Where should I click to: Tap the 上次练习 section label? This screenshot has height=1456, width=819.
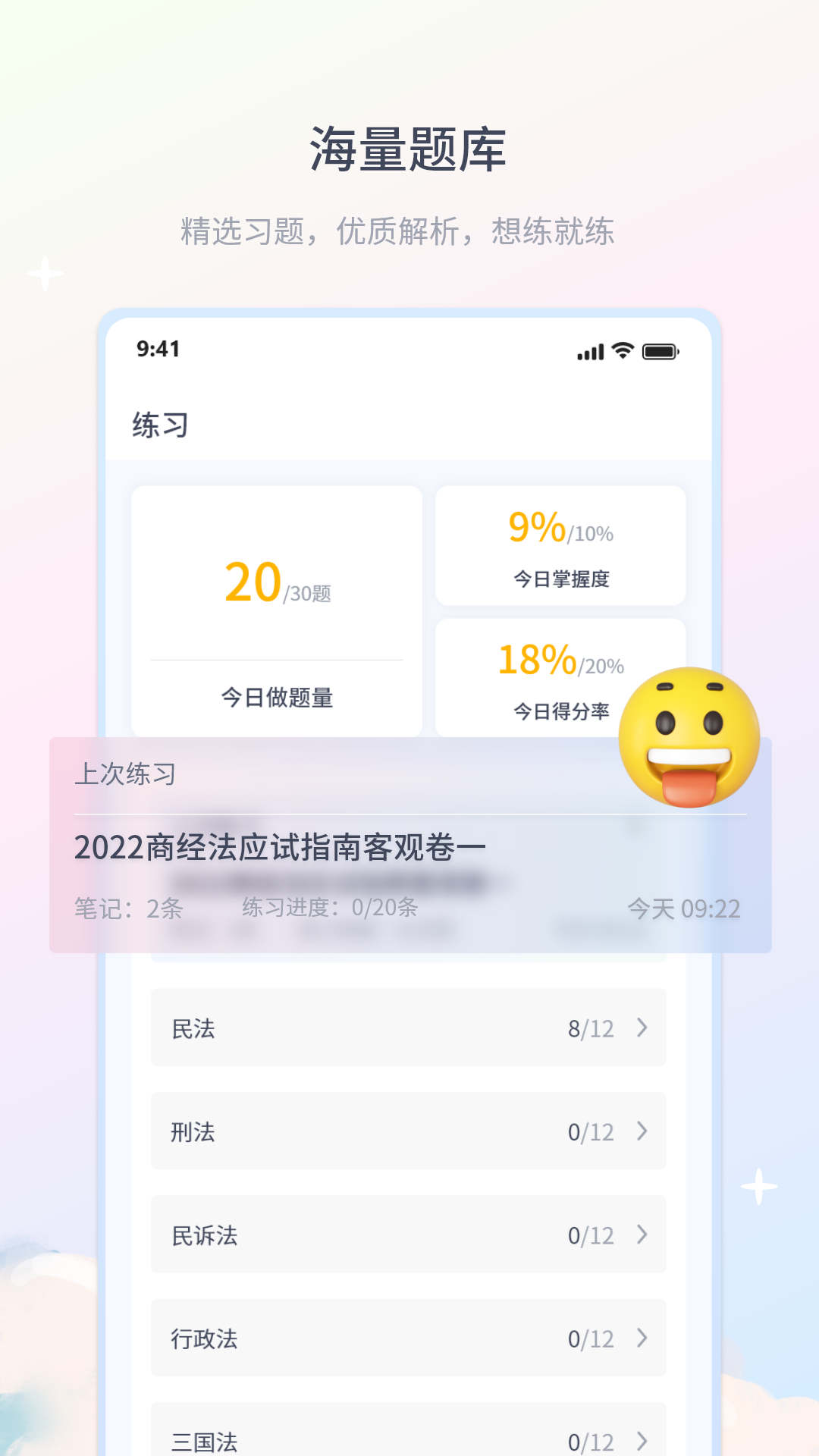127,775
